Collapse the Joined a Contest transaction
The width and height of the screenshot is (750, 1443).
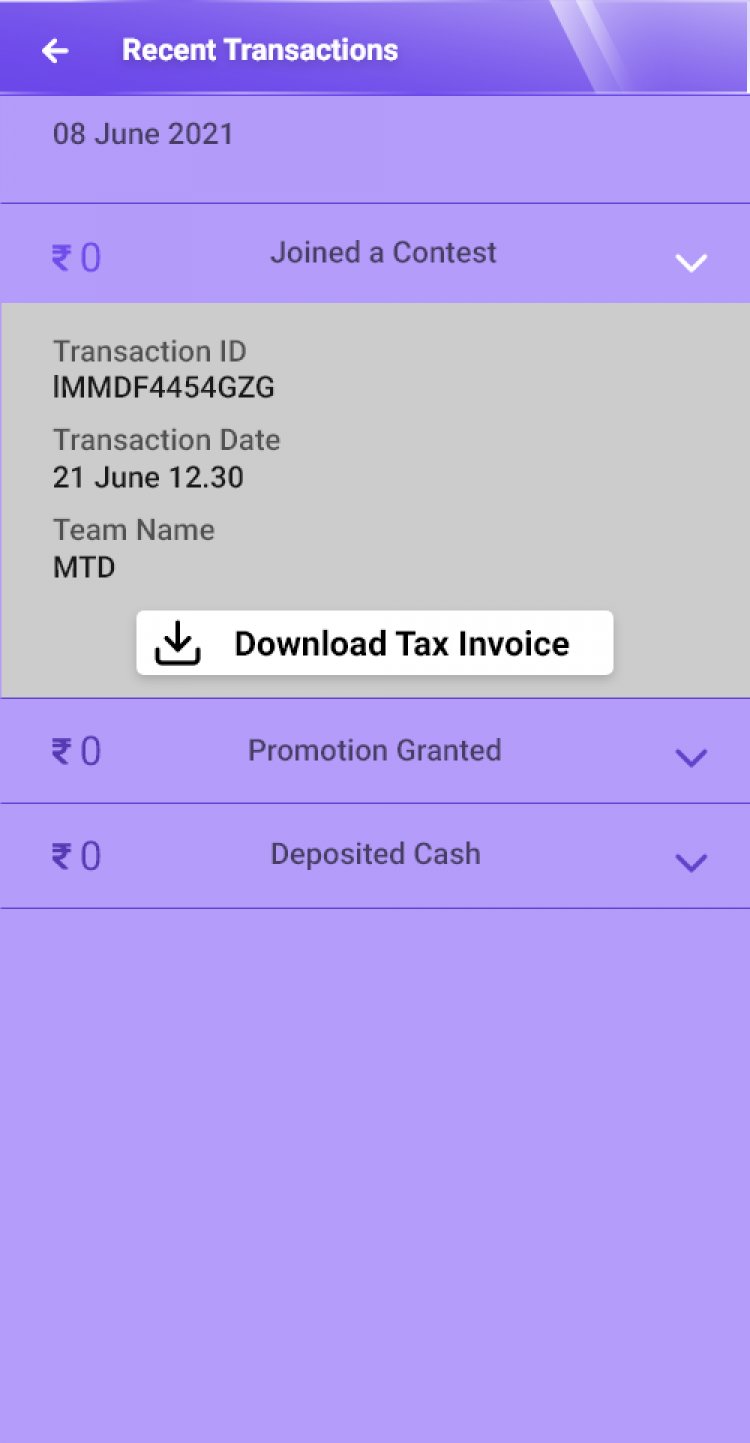691,262
